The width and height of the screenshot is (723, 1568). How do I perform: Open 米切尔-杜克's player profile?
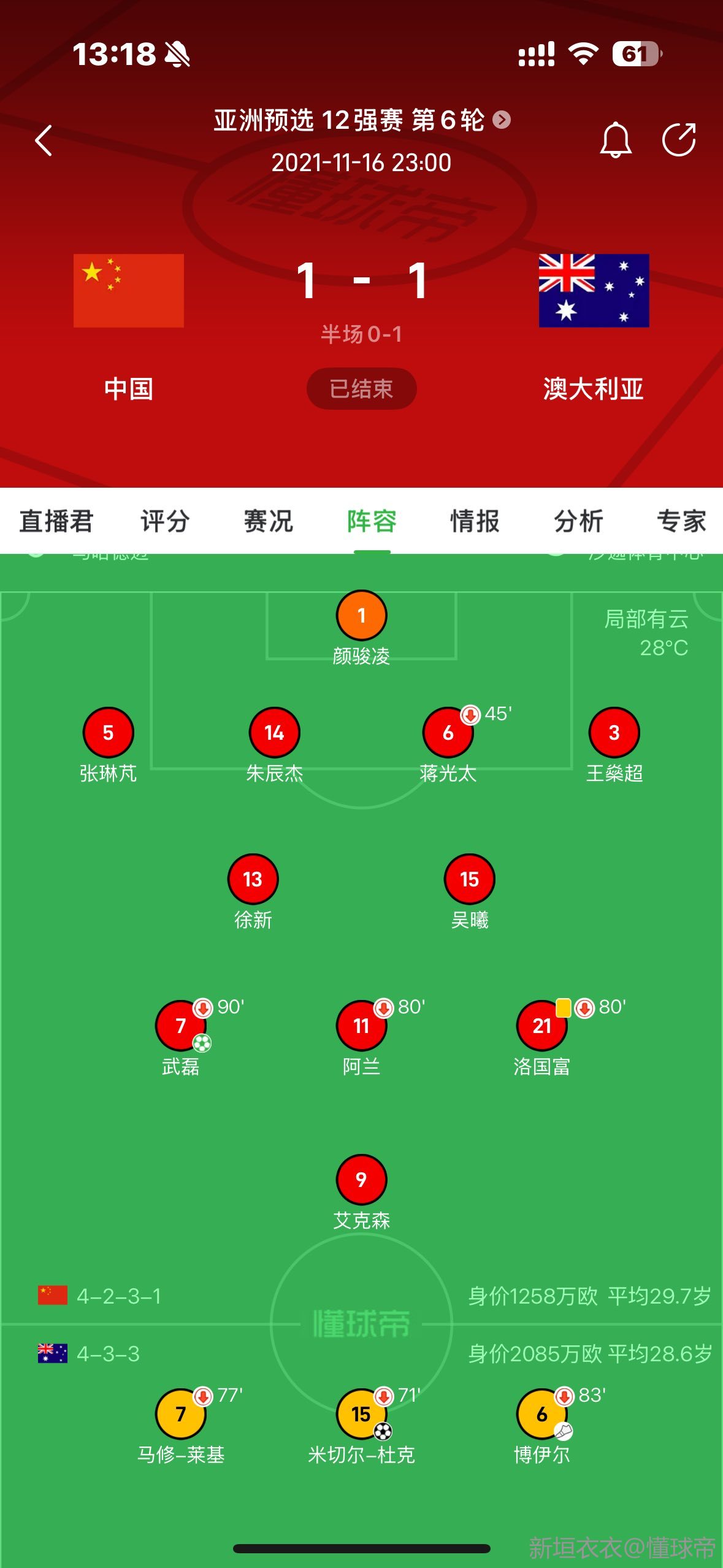click(x=361, y=1414)
